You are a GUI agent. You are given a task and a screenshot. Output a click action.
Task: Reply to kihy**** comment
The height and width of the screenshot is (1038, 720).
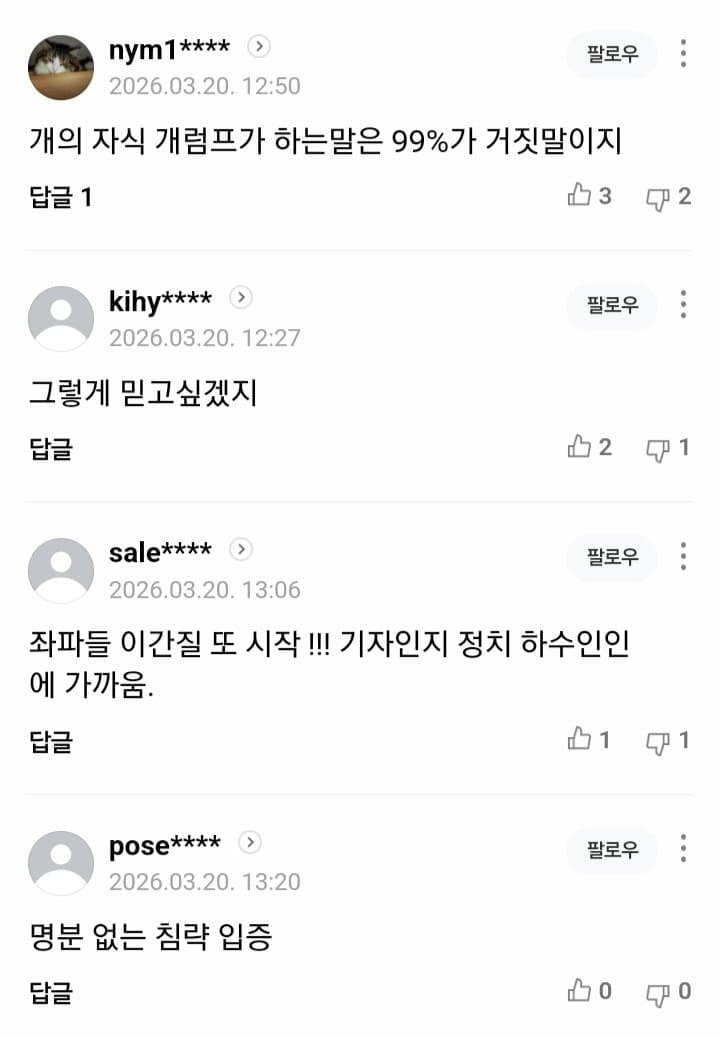[x=51, y=448]
